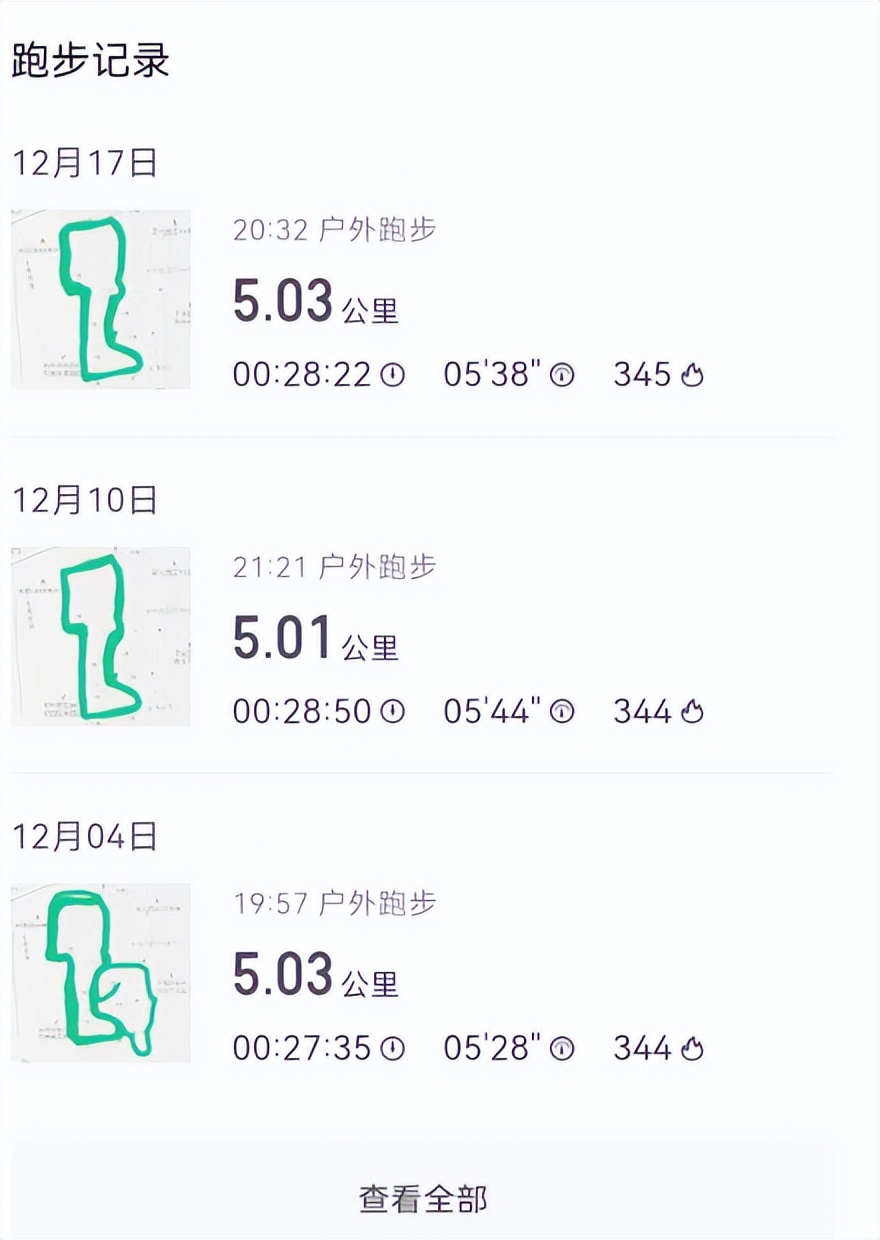880x1240 pixels.
Task: Open the 12月10日 5.01公里 run record
Action: 420,637
